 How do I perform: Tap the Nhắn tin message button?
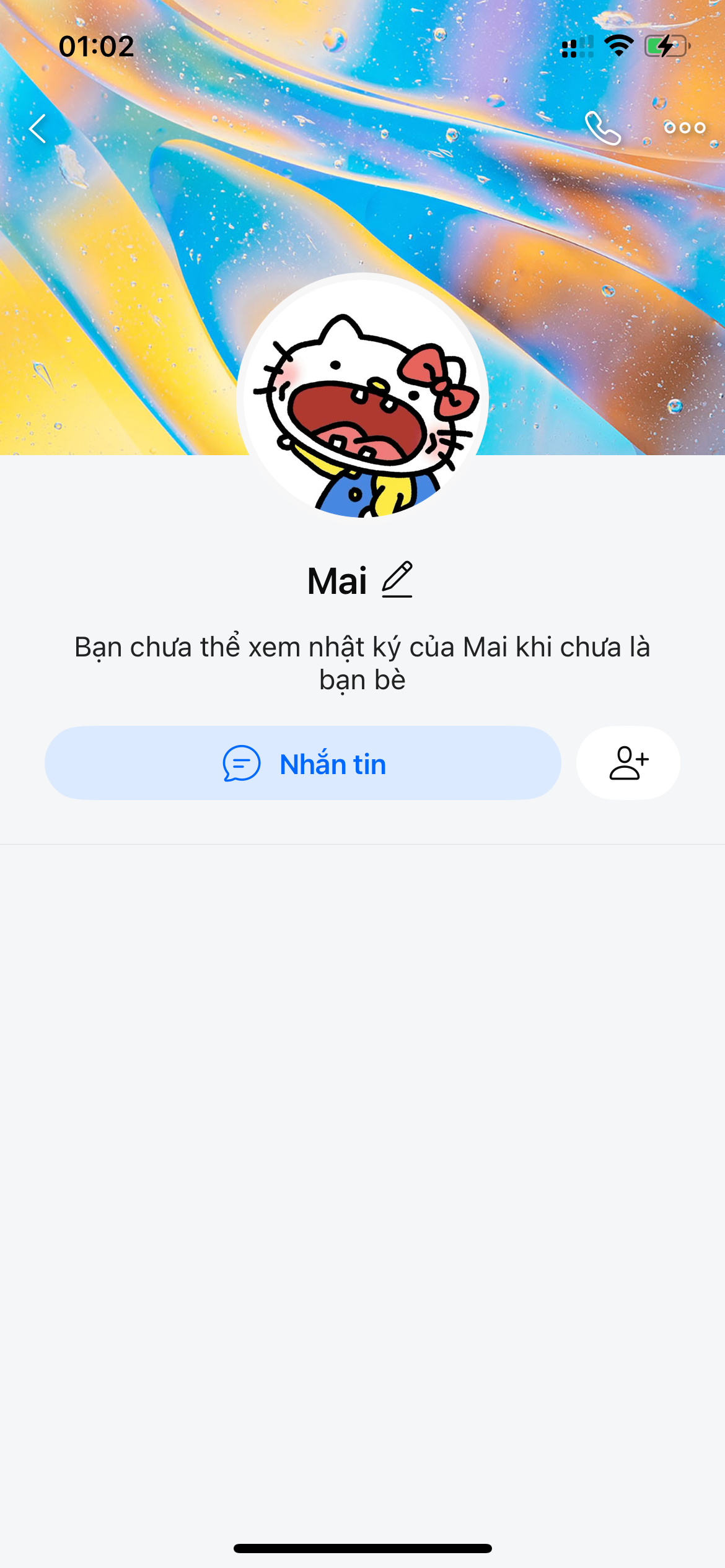tap(303, 763)
